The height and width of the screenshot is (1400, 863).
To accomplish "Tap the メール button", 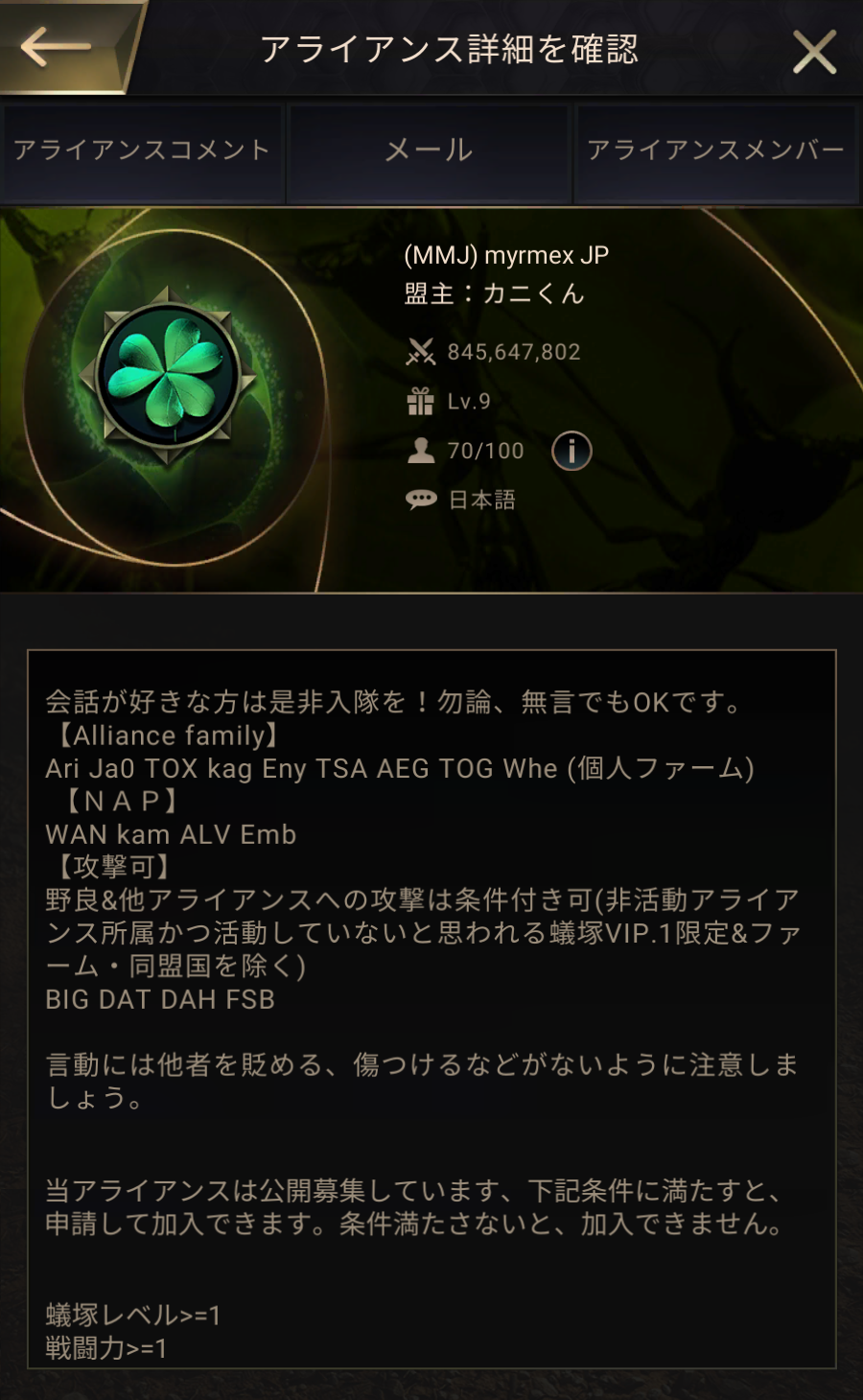I will coord(429,151).
